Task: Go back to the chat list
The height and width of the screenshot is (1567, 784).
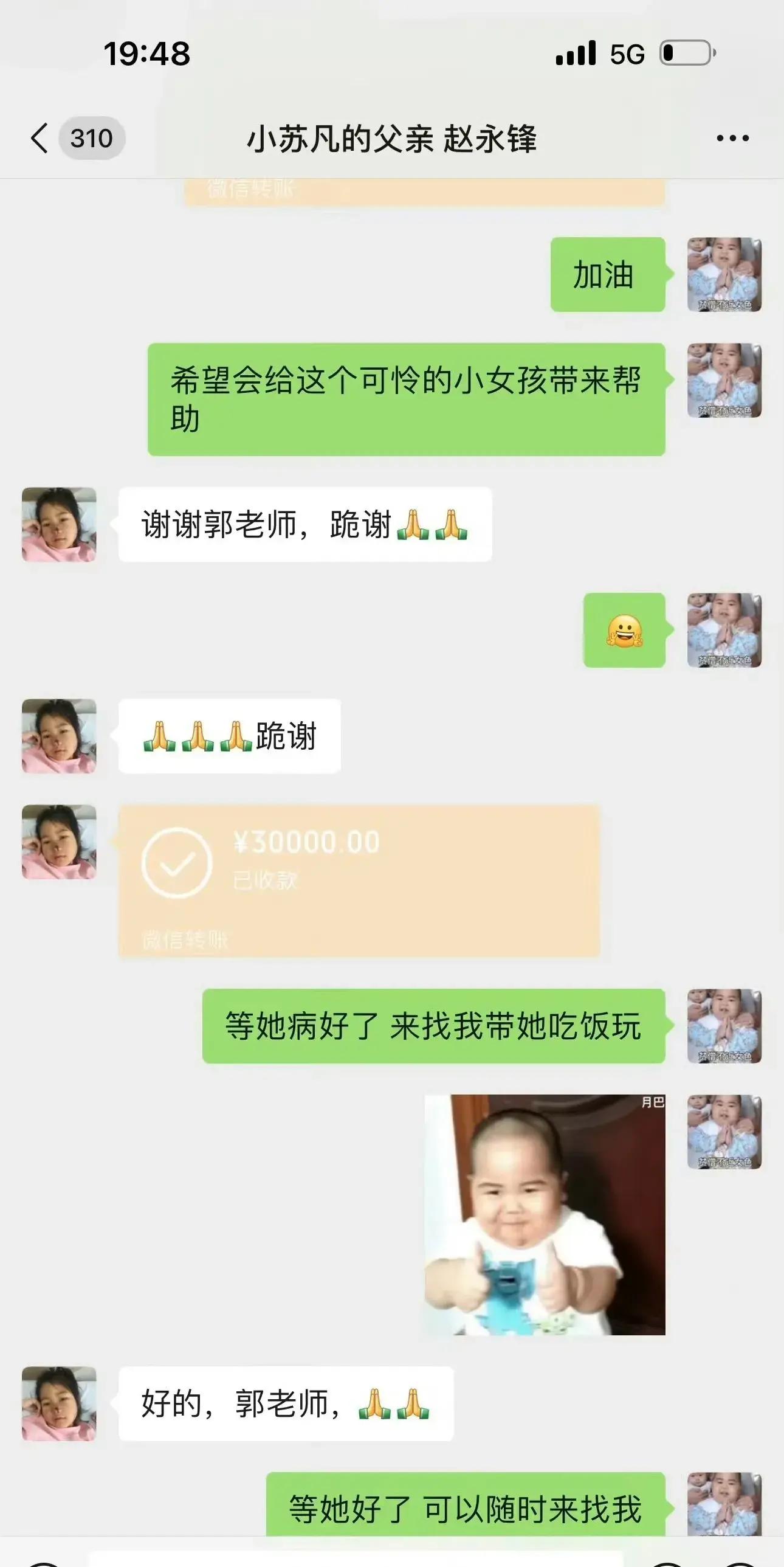Action: 40,138
